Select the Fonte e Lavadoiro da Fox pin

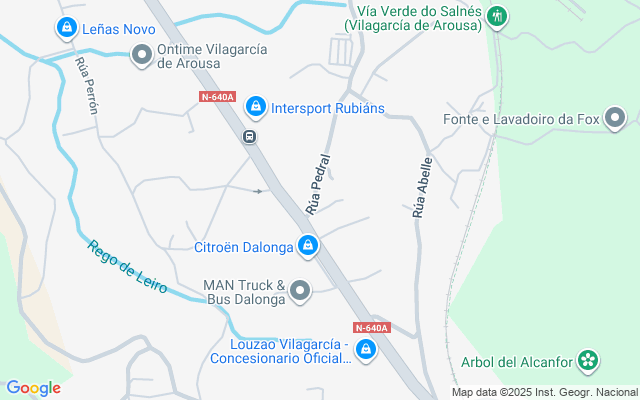pyautogui.click(x=617, y=120)
